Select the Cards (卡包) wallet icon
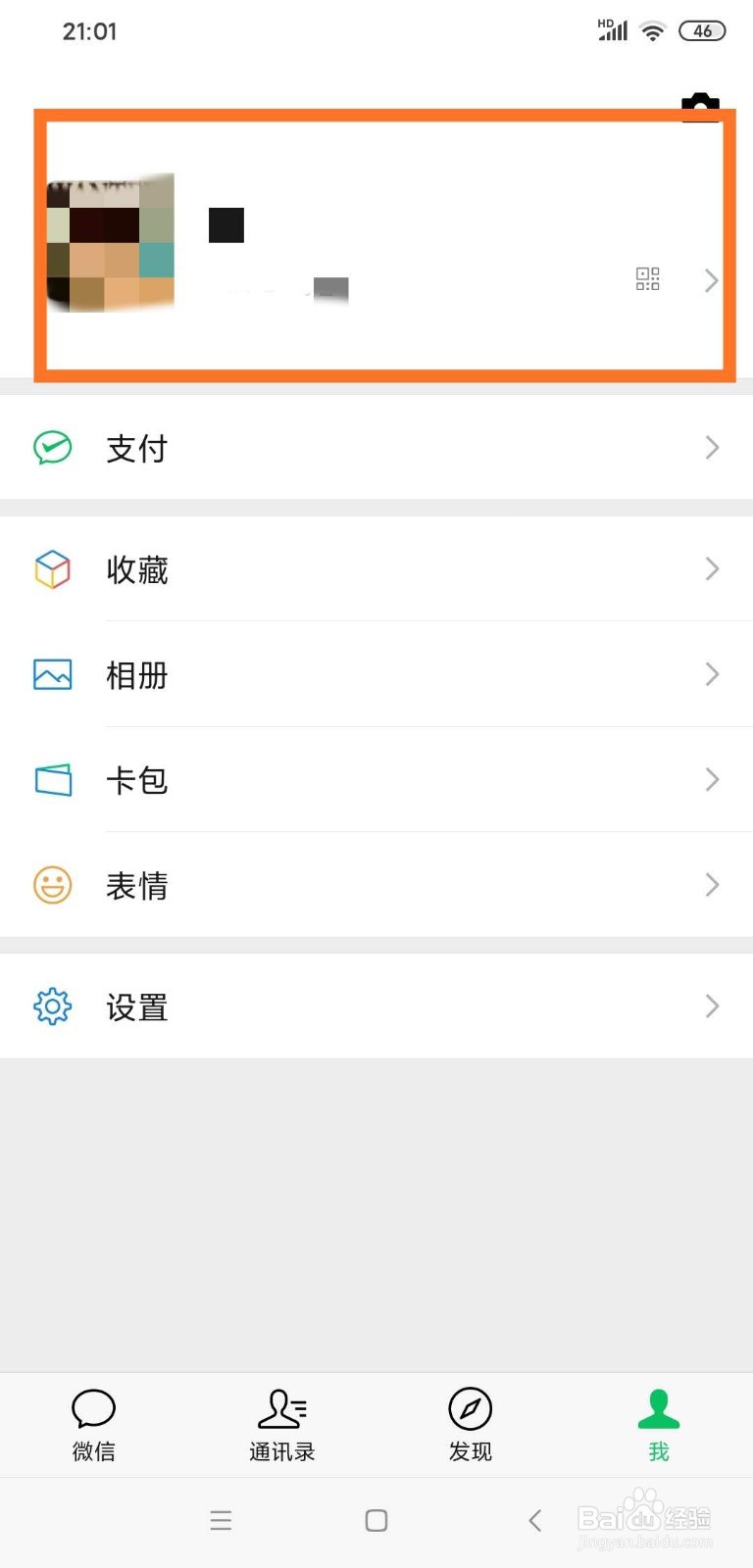Screen dimensions: 753x1568 coord(51,780)
